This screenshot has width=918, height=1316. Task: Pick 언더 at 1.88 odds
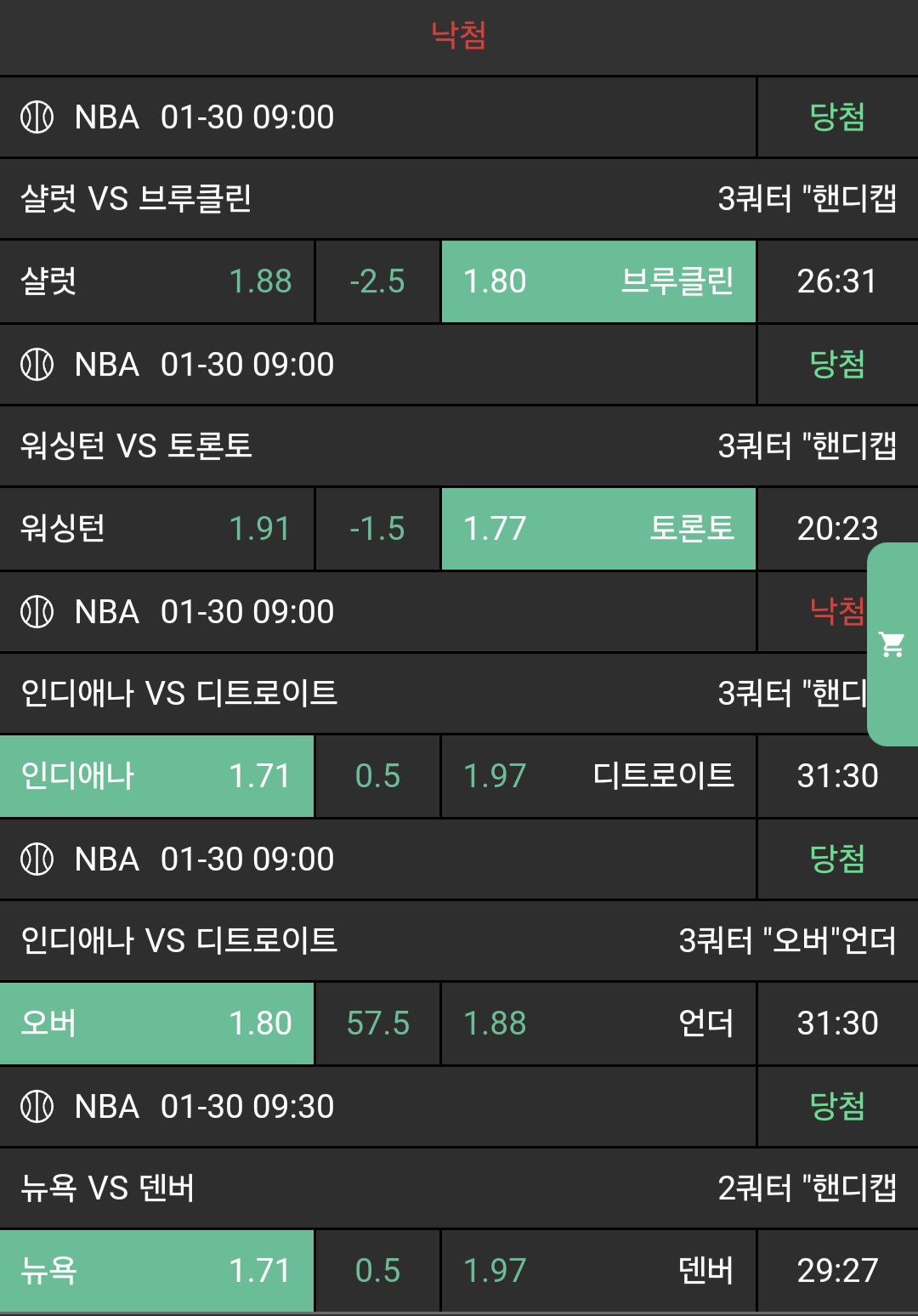(598, 1024)
